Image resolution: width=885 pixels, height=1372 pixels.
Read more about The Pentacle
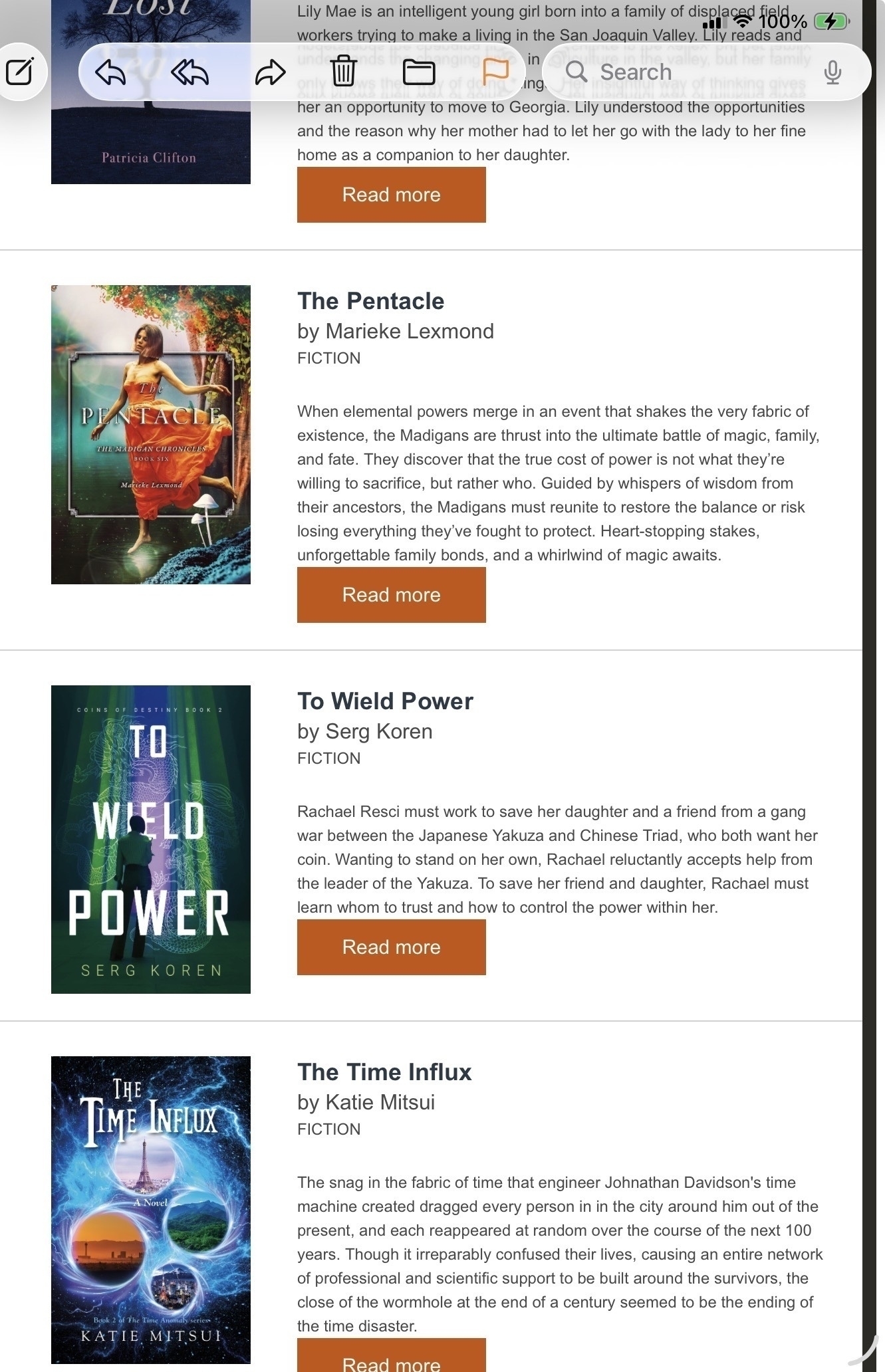tap(391, 595)
